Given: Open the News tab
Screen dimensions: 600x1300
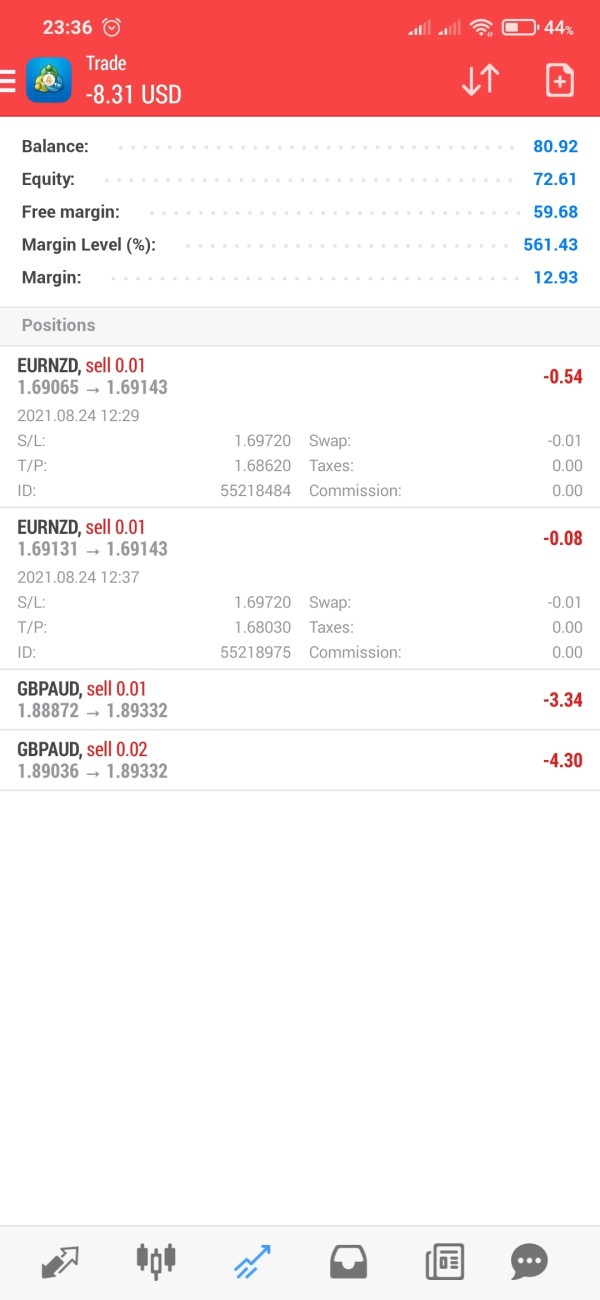Looking at the screenshot, I should coord(444,1262).
